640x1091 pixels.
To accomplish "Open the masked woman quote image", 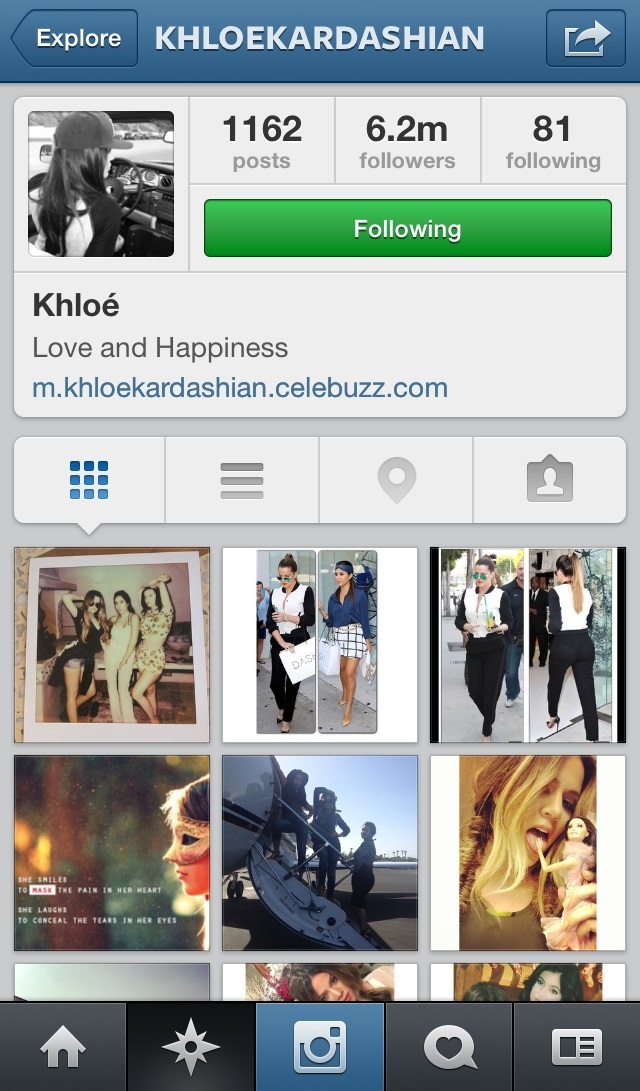I will tap(112, 853).
